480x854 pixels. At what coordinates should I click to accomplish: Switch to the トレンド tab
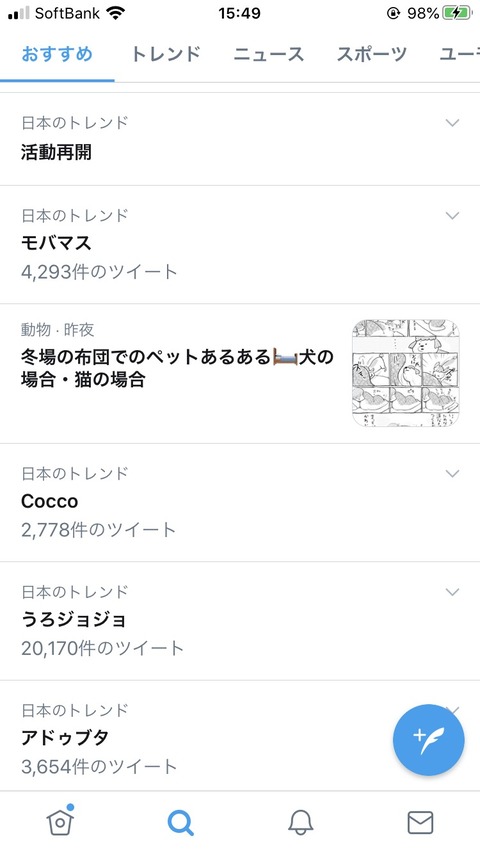pyautogui.click(x=166, y=54)
